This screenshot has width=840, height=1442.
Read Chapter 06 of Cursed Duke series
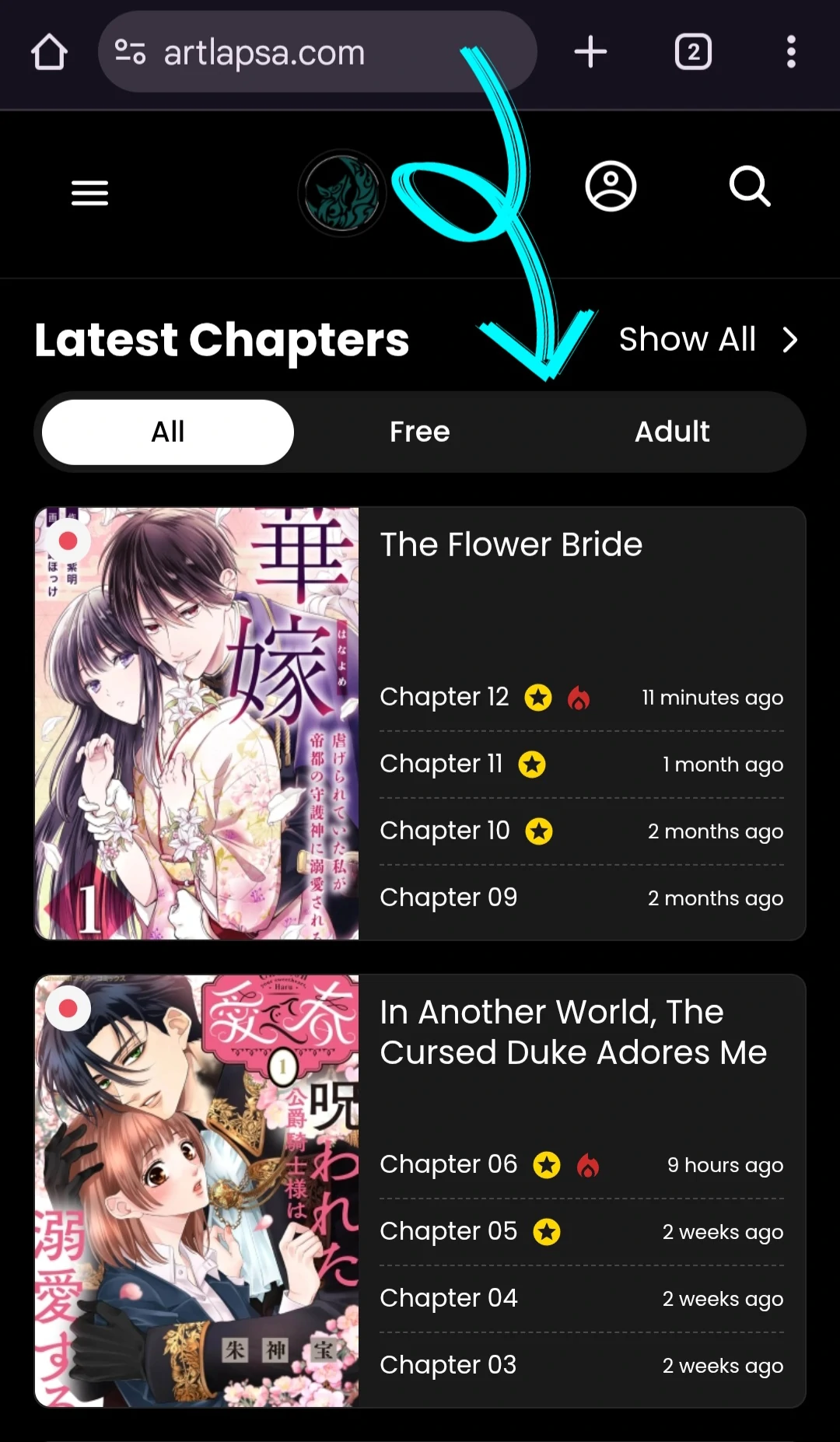448,1164
